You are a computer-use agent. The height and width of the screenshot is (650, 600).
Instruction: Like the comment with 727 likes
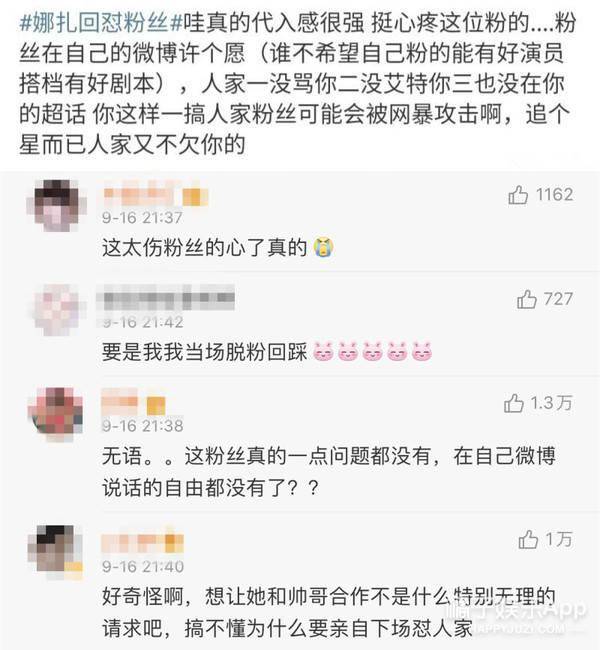pyautogui.click(x=526, y=299)
